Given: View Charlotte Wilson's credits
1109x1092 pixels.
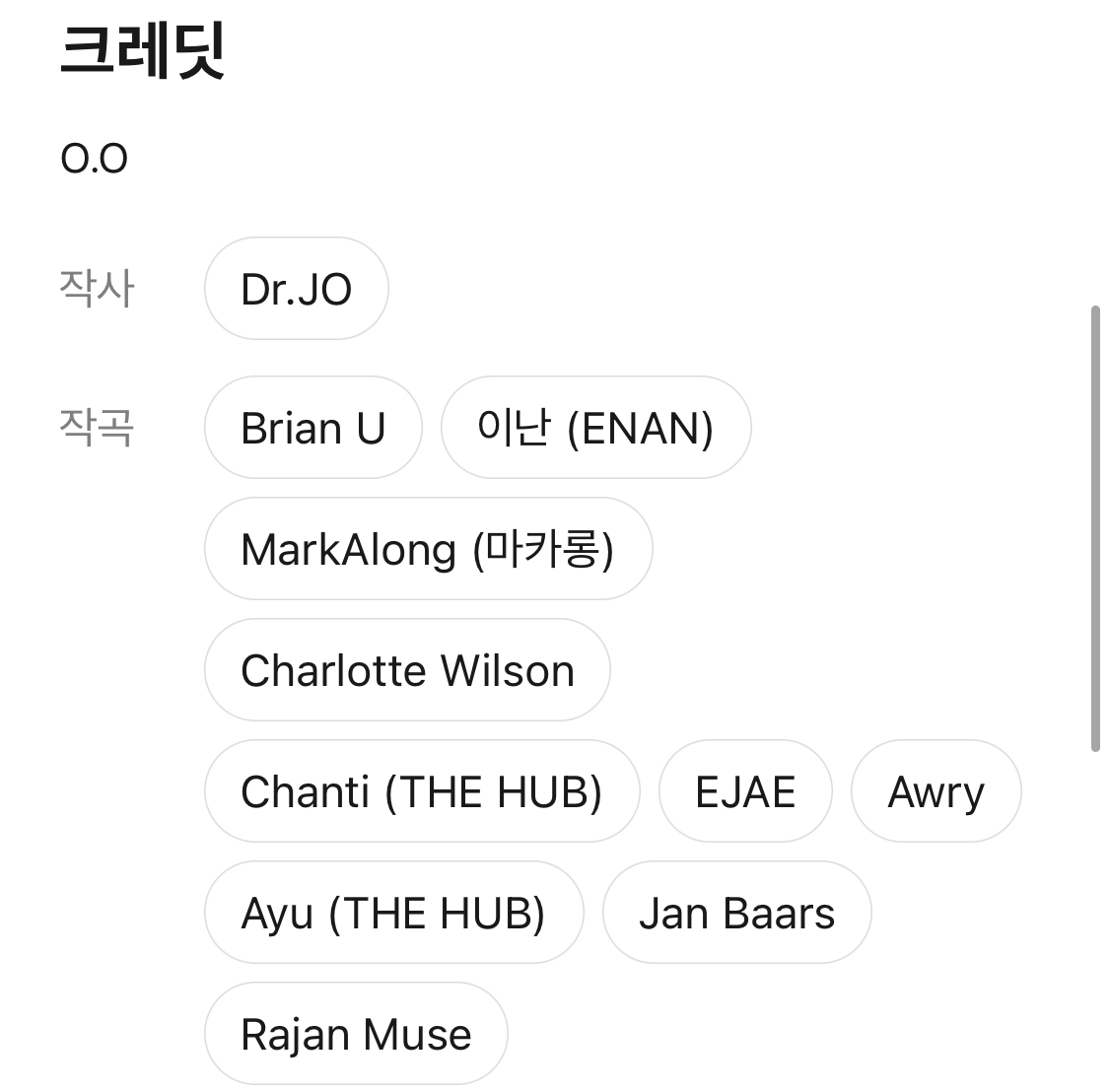Looking at the screenshot, I should tap(407, 671).
